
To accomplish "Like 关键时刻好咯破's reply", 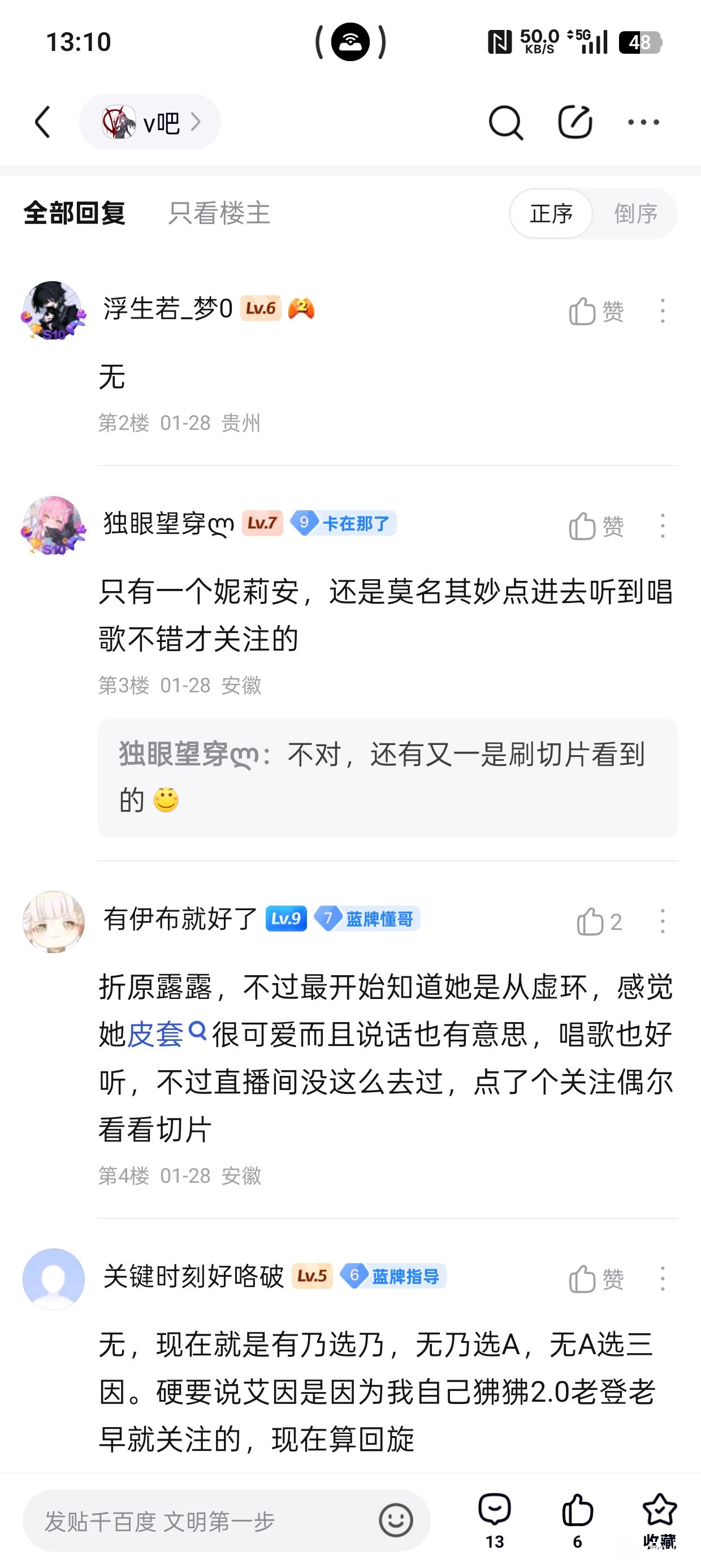I will pos(596,1279).
